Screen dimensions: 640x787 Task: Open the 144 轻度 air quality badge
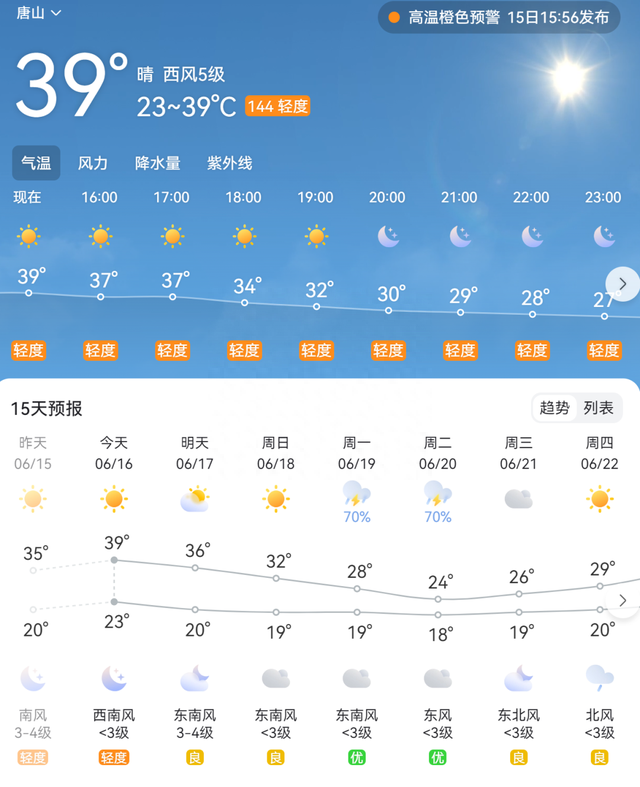[277, 106]
